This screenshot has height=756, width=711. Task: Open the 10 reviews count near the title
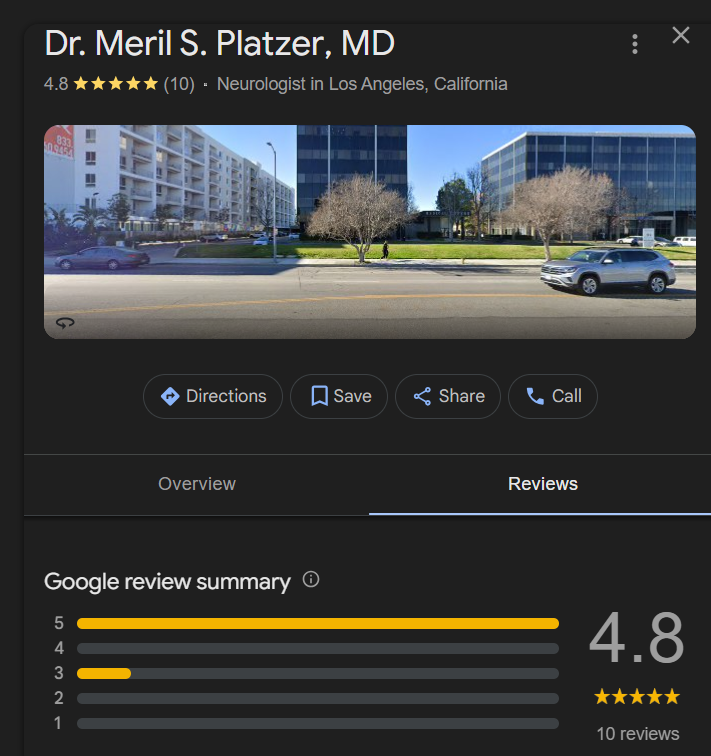click(179, 84)
